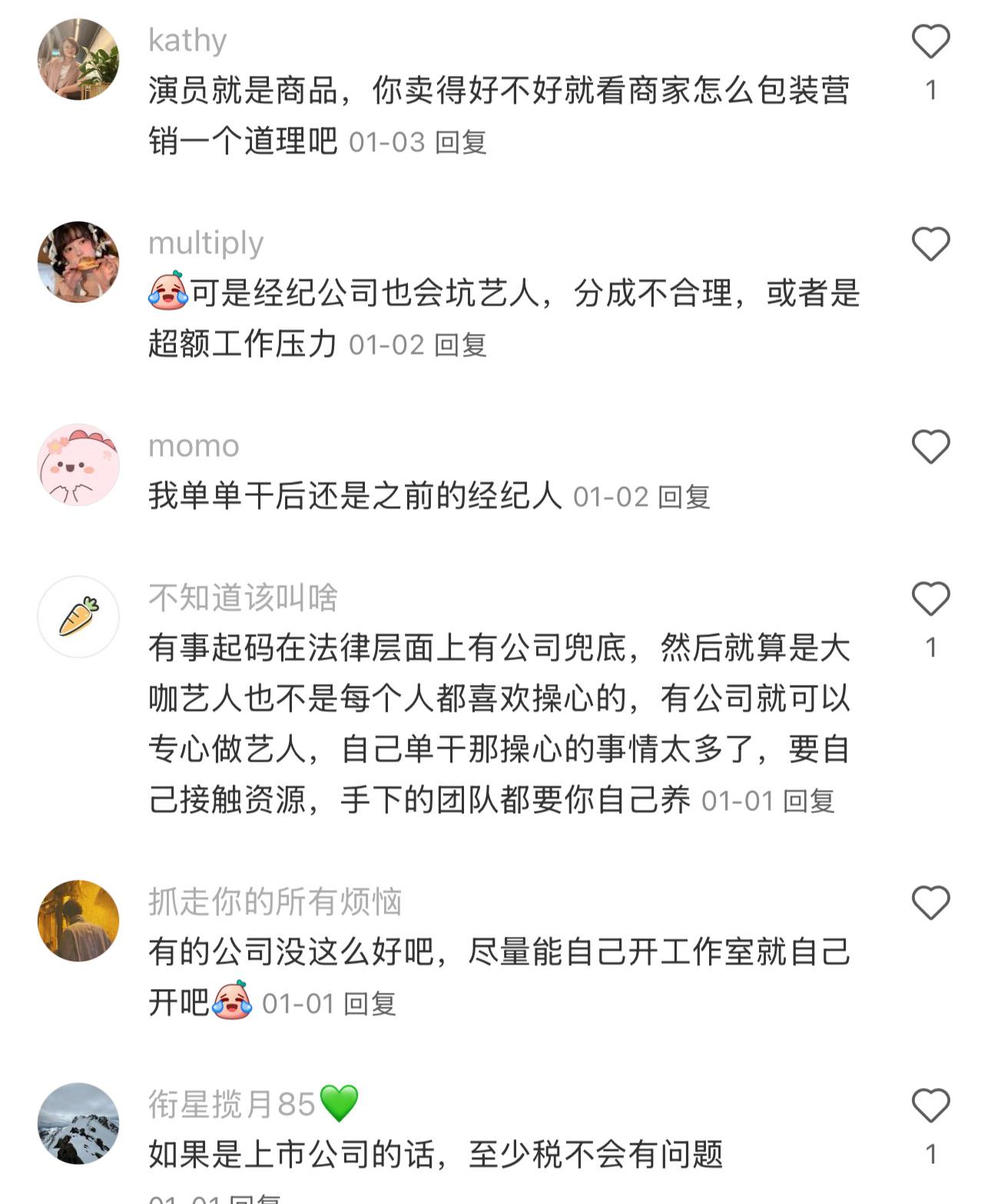Like kathy's comment

(x=930, y=41)
